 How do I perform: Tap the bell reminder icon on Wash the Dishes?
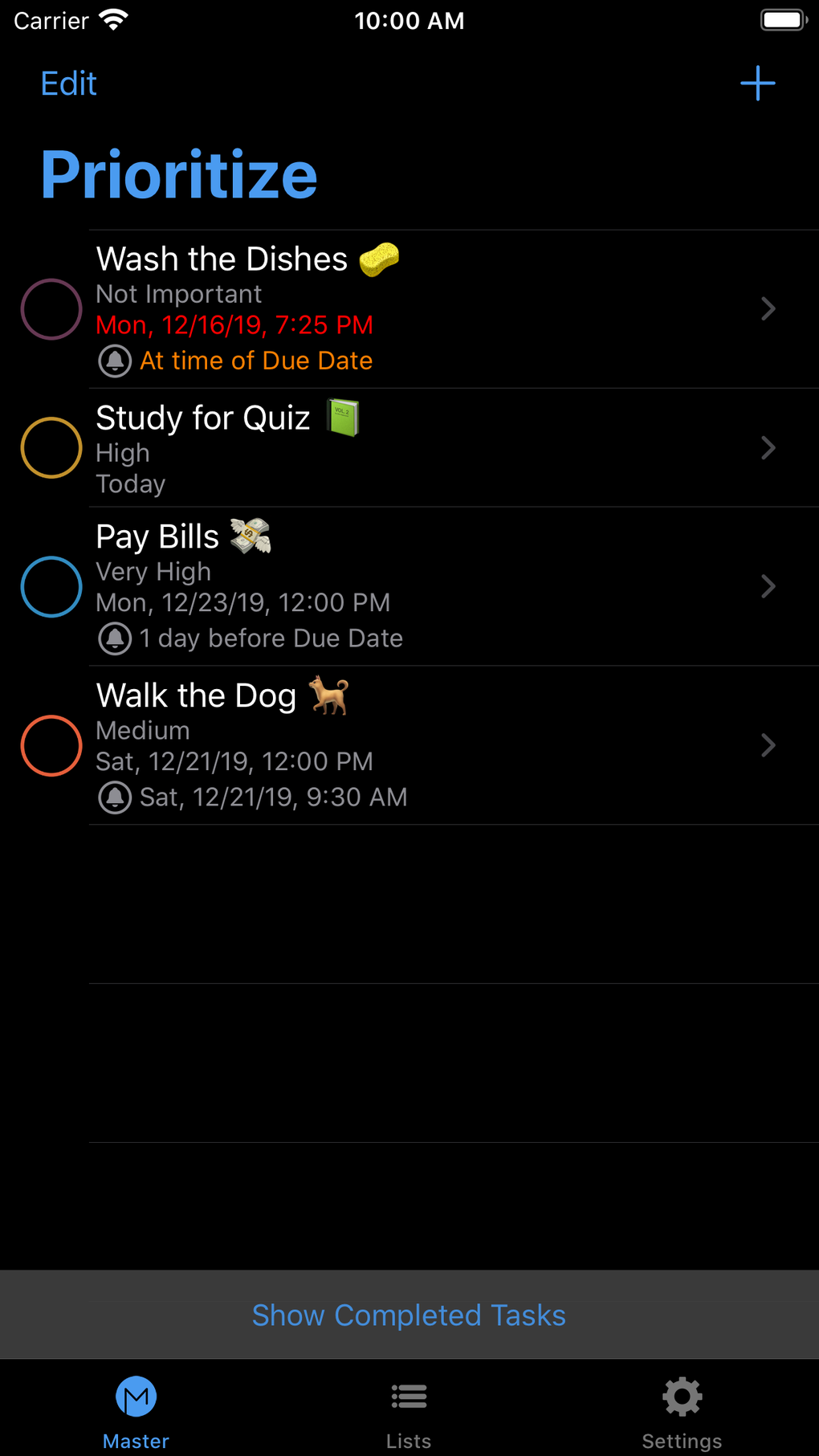click(x=115, y=361)
